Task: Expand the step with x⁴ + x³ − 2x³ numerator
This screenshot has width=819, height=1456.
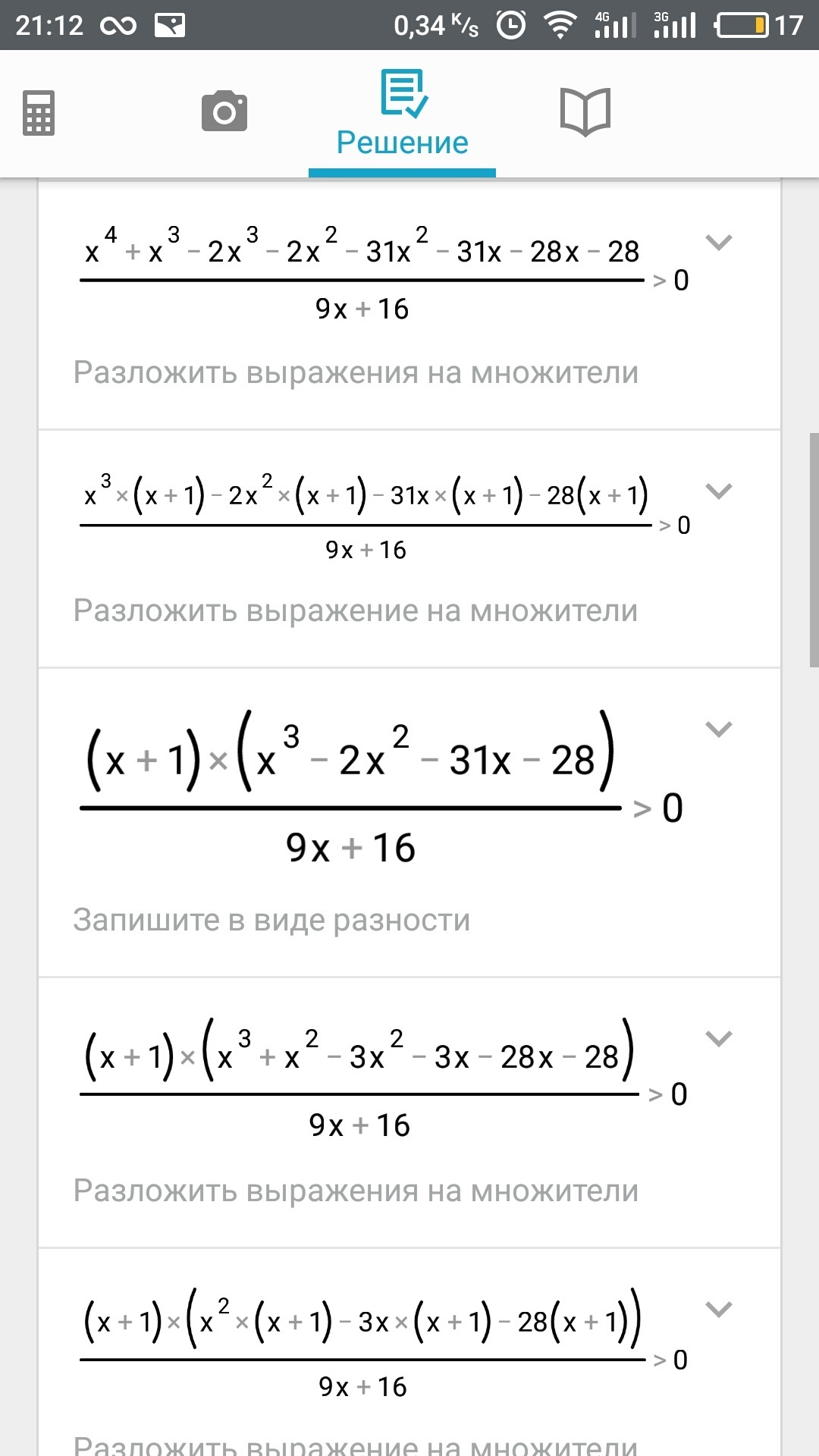Action: click(x=718, y=243)
